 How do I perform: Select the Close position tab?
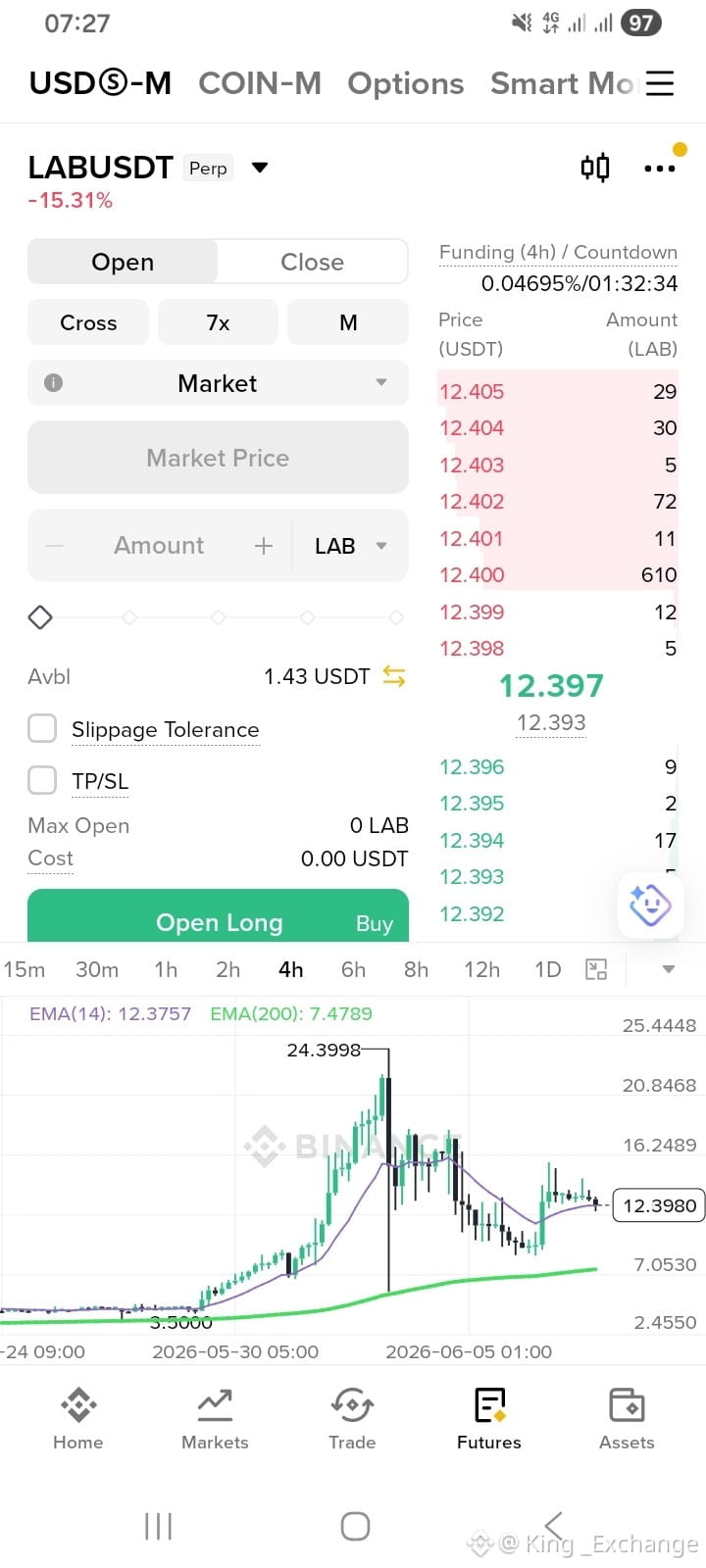[312, 262]
